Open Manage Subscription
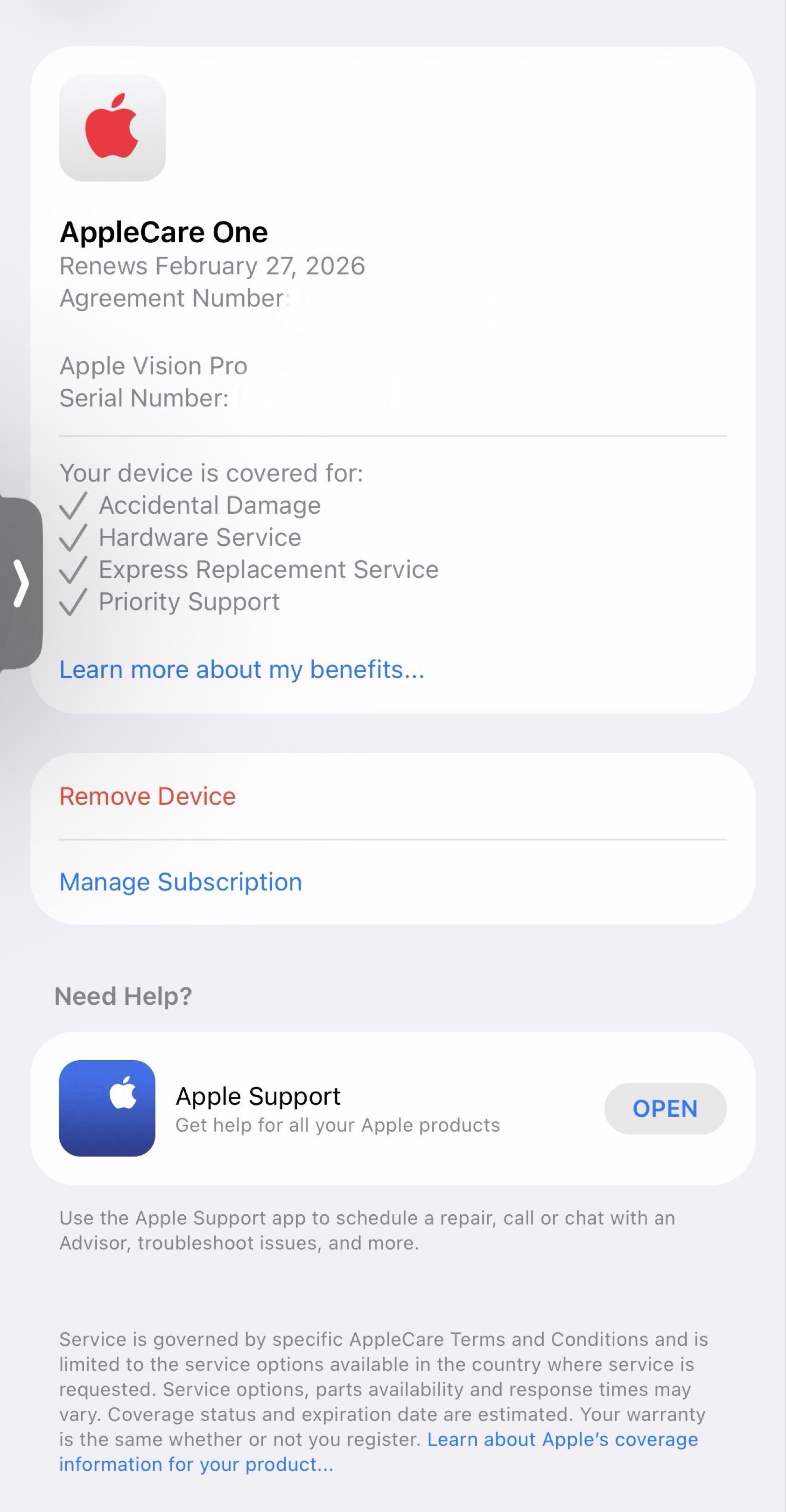Viewport: 786px width, 1512px height. (181, 882)
